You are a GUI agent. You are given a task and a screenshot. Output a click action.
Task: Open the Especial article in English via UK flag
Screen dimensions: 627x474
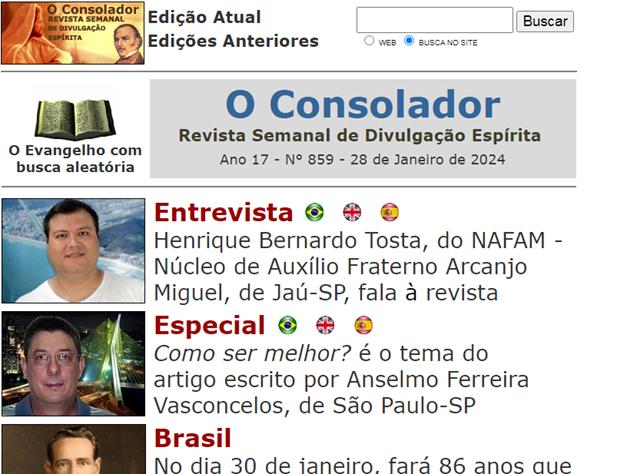tap(325, 325)
